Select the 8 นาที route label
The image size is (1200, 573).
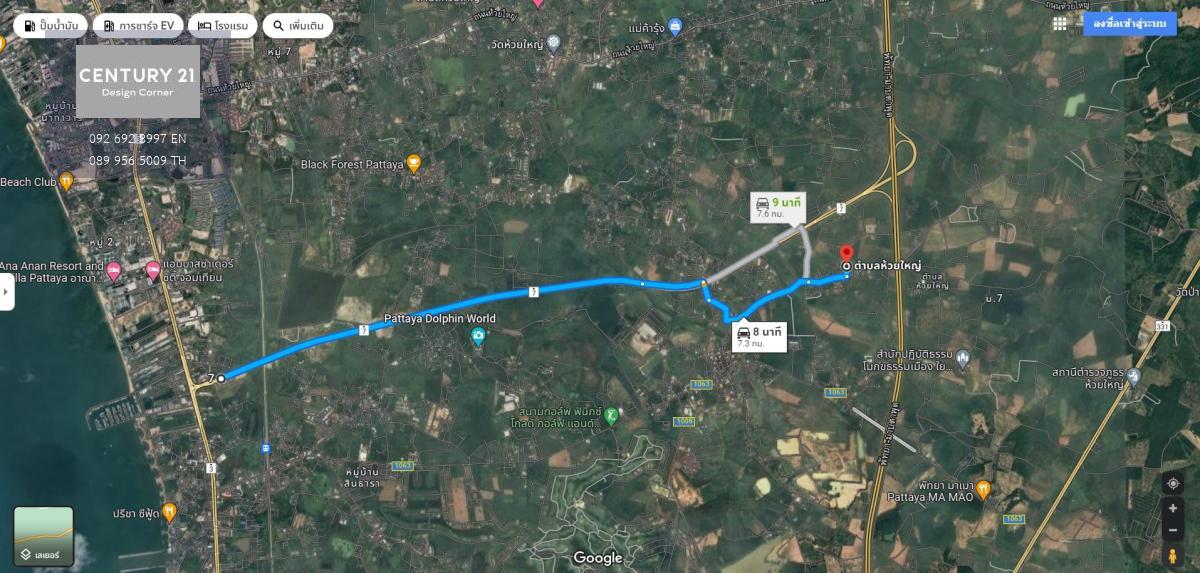(761, 335)
